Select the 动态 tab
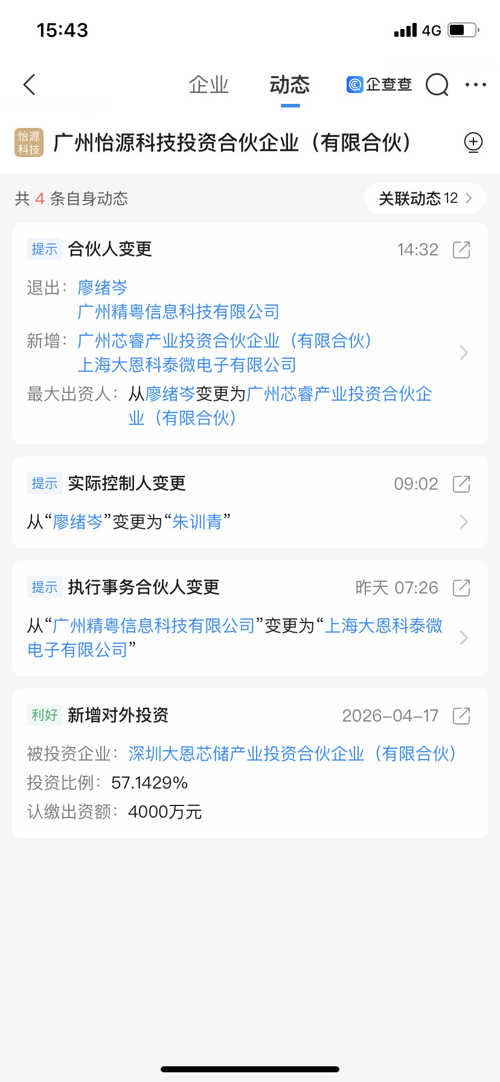Image resolution: width=500 pixels, height=1082 pixels. tap(290, 85)
